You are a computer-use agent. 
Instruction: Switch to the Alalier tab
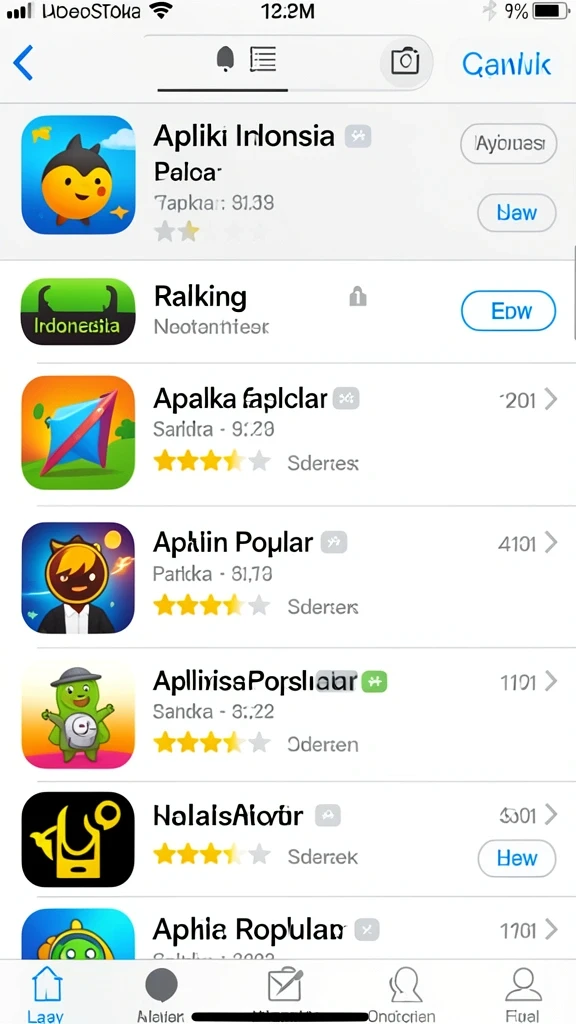[161, 993]
